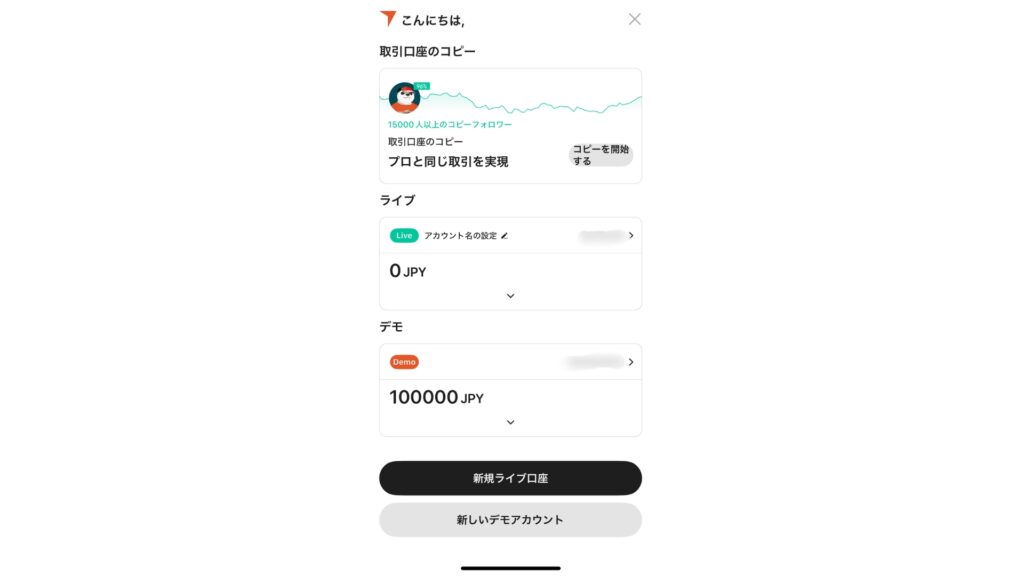1024x576 pixels.
Task: Close the account panel with the X
Action: tap(634, 19)
